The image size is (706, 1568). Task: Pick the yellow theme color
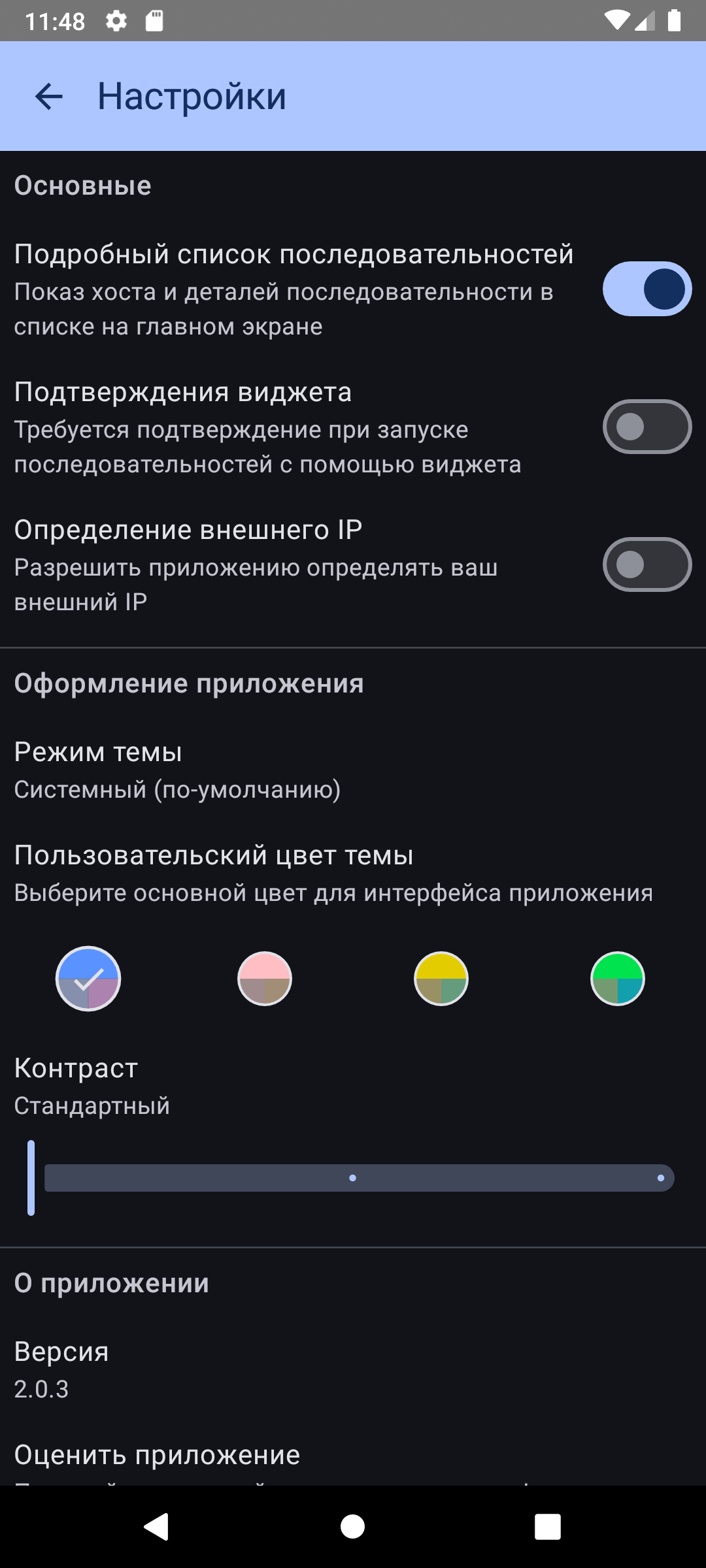(441, 978)
